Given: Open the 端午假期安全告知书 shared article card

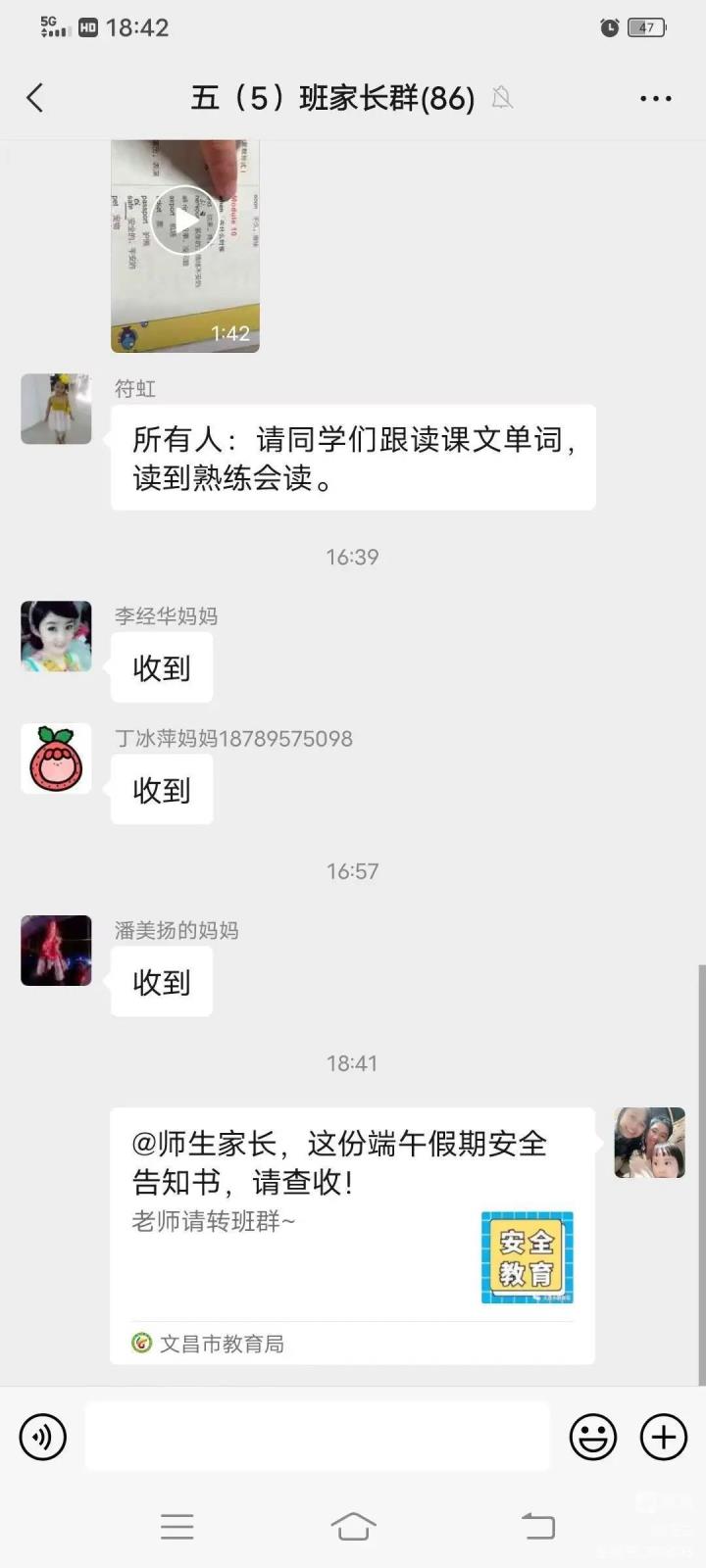Looking at the screenshot, I should click(x=352, y=1235).
